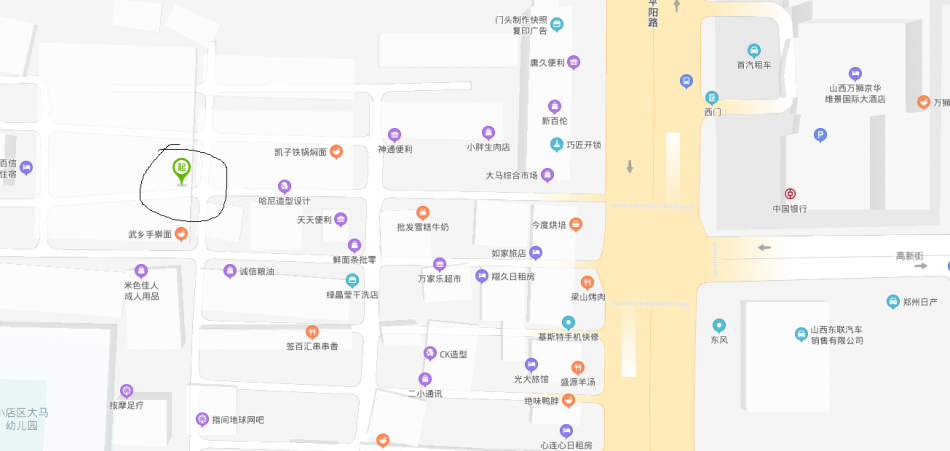950x451 pixels.
Task: Select the 今度烘焙 bakery marker
Action: click(x=576, y=224)
